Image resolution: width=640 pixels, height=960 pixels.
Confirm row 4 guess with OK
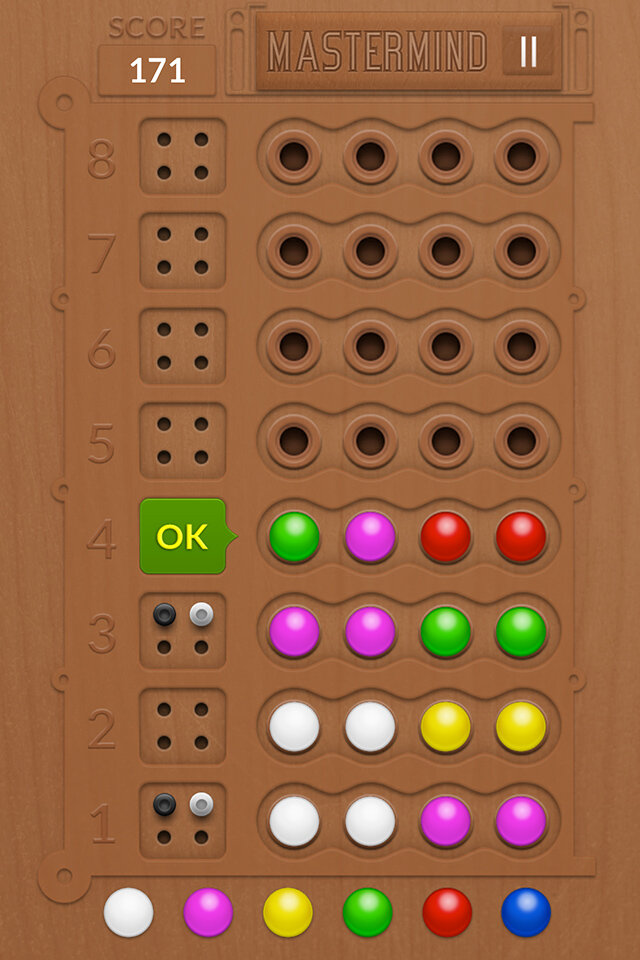pos(183,537)
